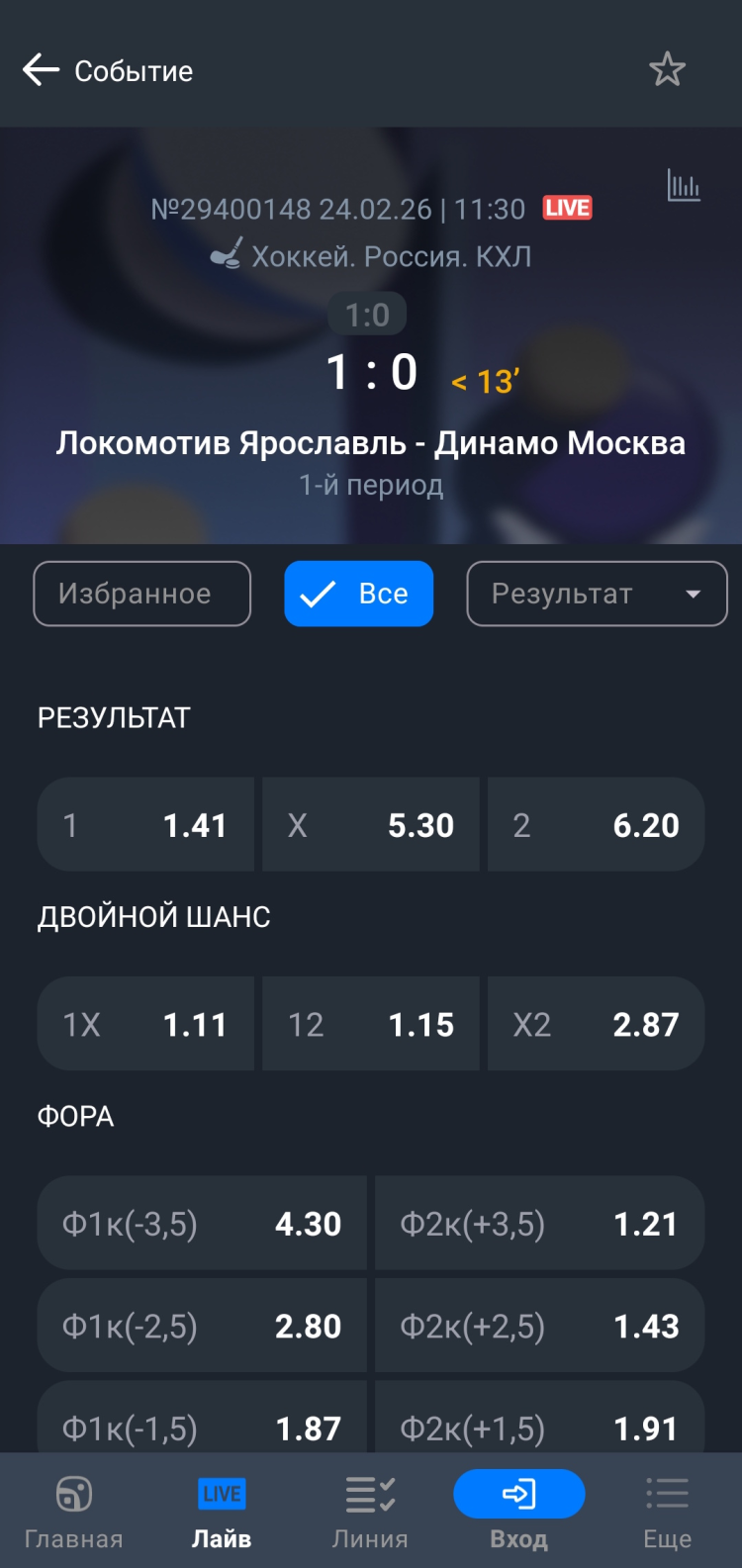Viewport: 742px width, 1568px height.
Task: Open the Еще menu tab
Action: 667,1511
